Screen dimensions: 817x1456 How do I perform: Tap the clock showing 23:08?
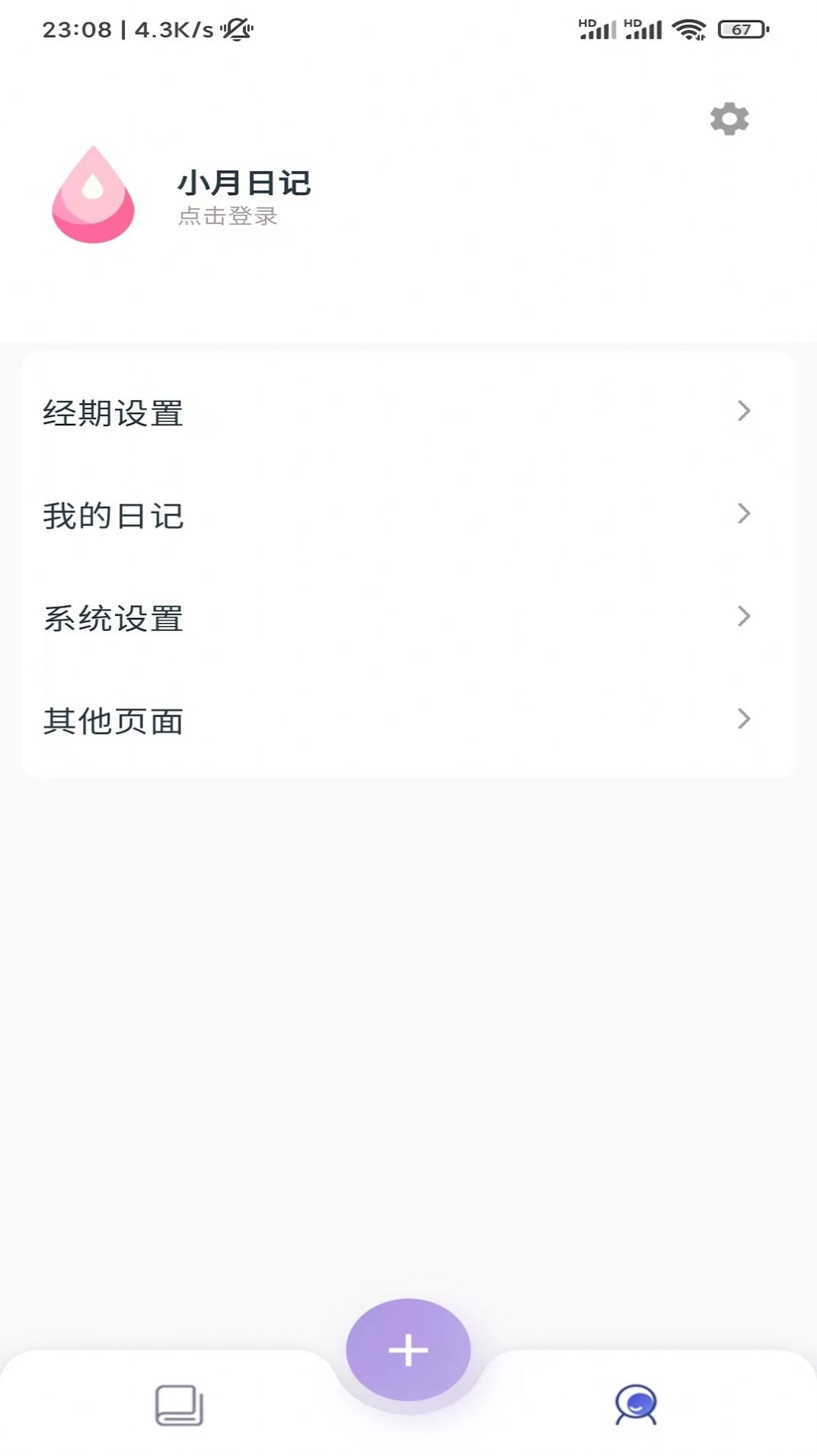[x=76, y=29]
